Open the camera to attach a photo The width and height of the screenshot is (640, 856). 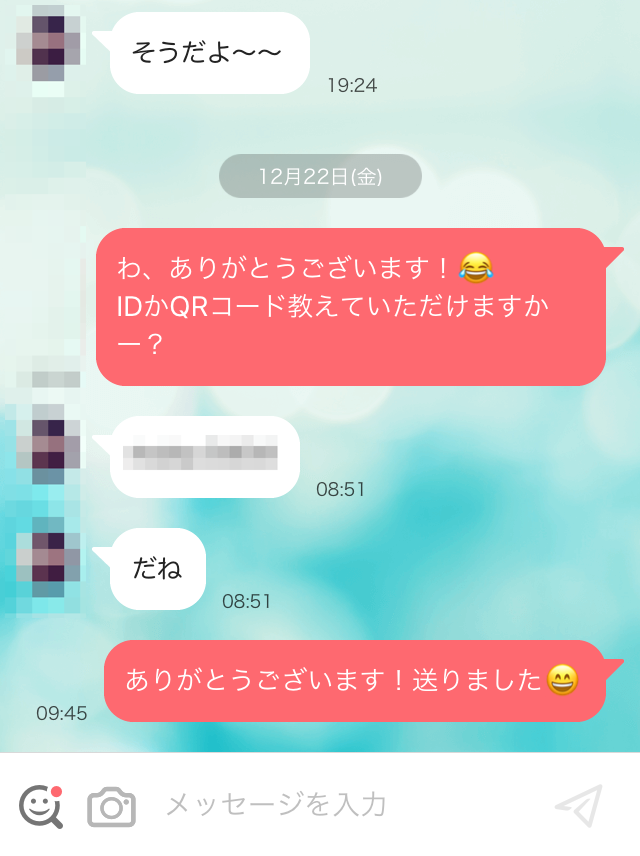[111, 806]
